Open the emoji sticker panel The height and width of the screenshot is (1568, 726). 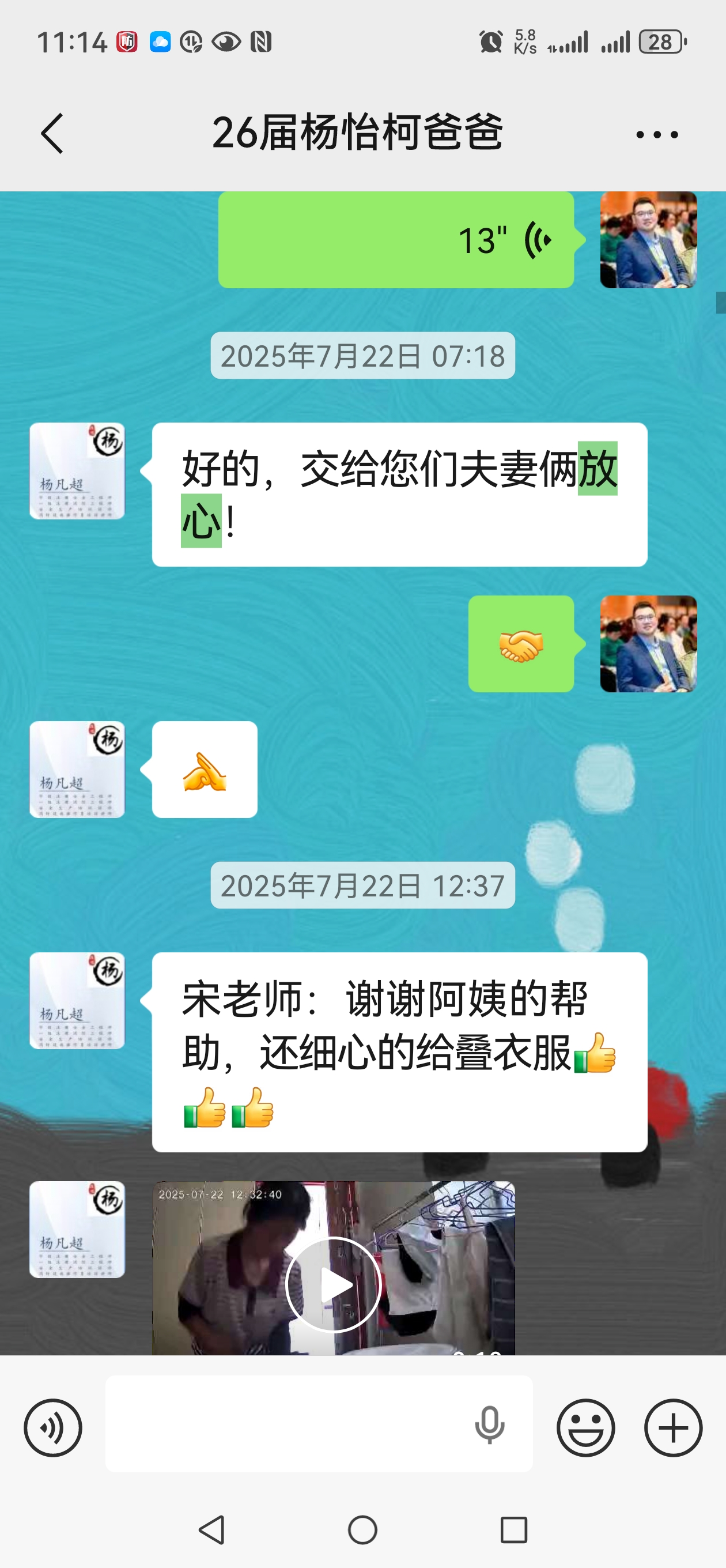click(x=585, y=1427)
